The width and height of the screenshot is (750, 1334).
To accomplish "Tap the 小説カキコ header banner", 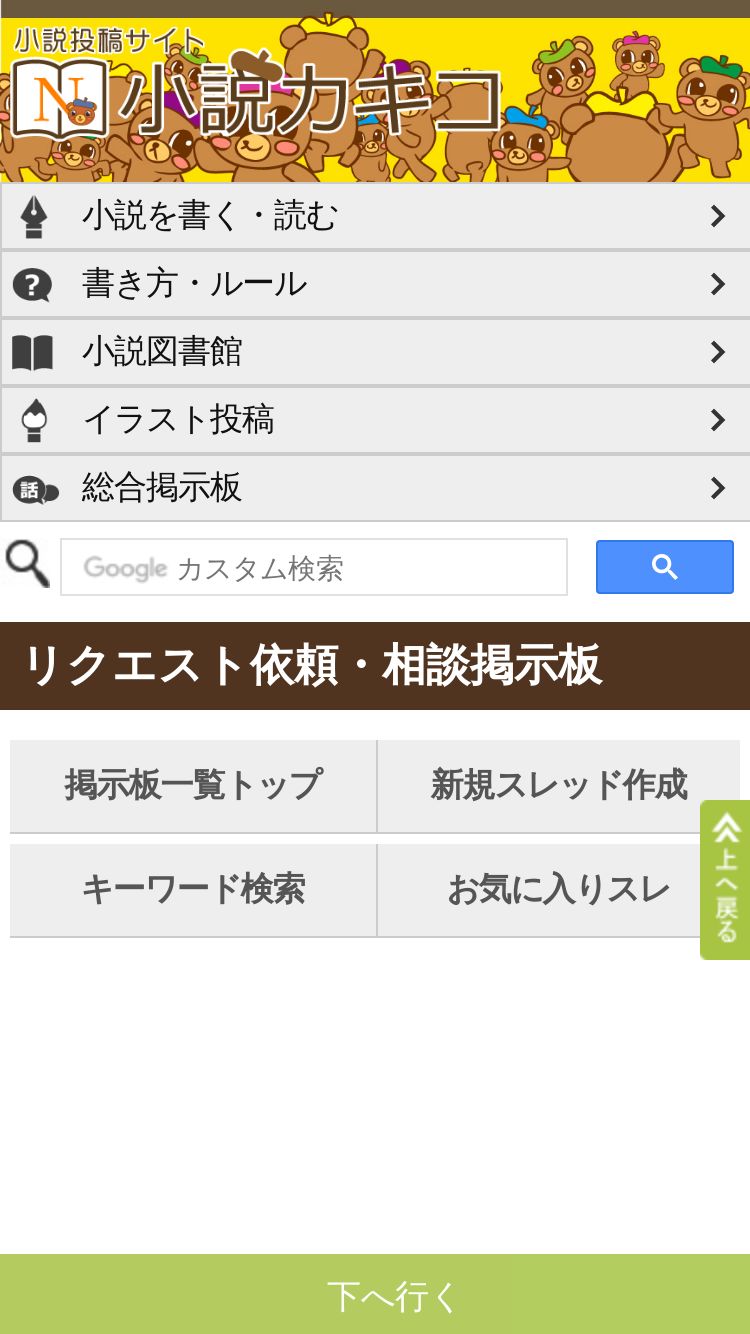I will (375, 100).
